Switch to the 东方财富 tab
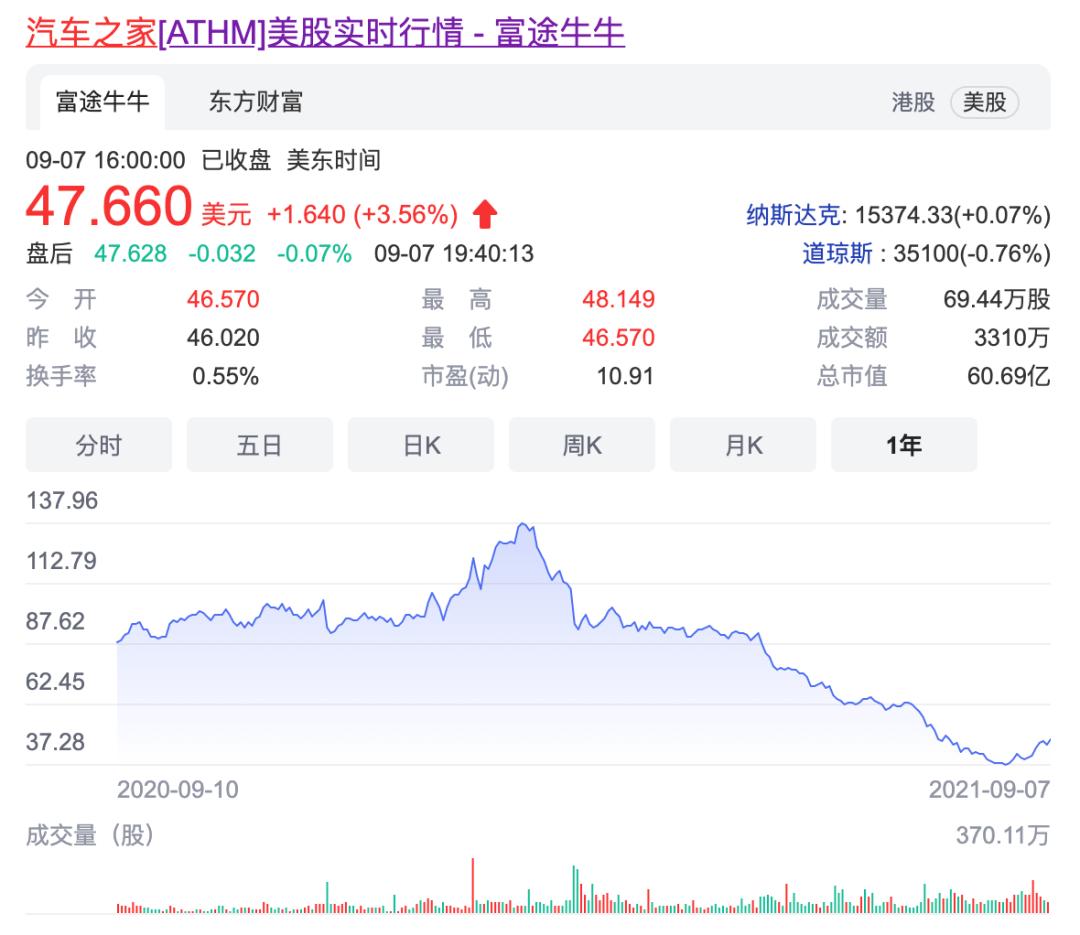This screenshot has height=935, width=1080. [x=256, y=102]
